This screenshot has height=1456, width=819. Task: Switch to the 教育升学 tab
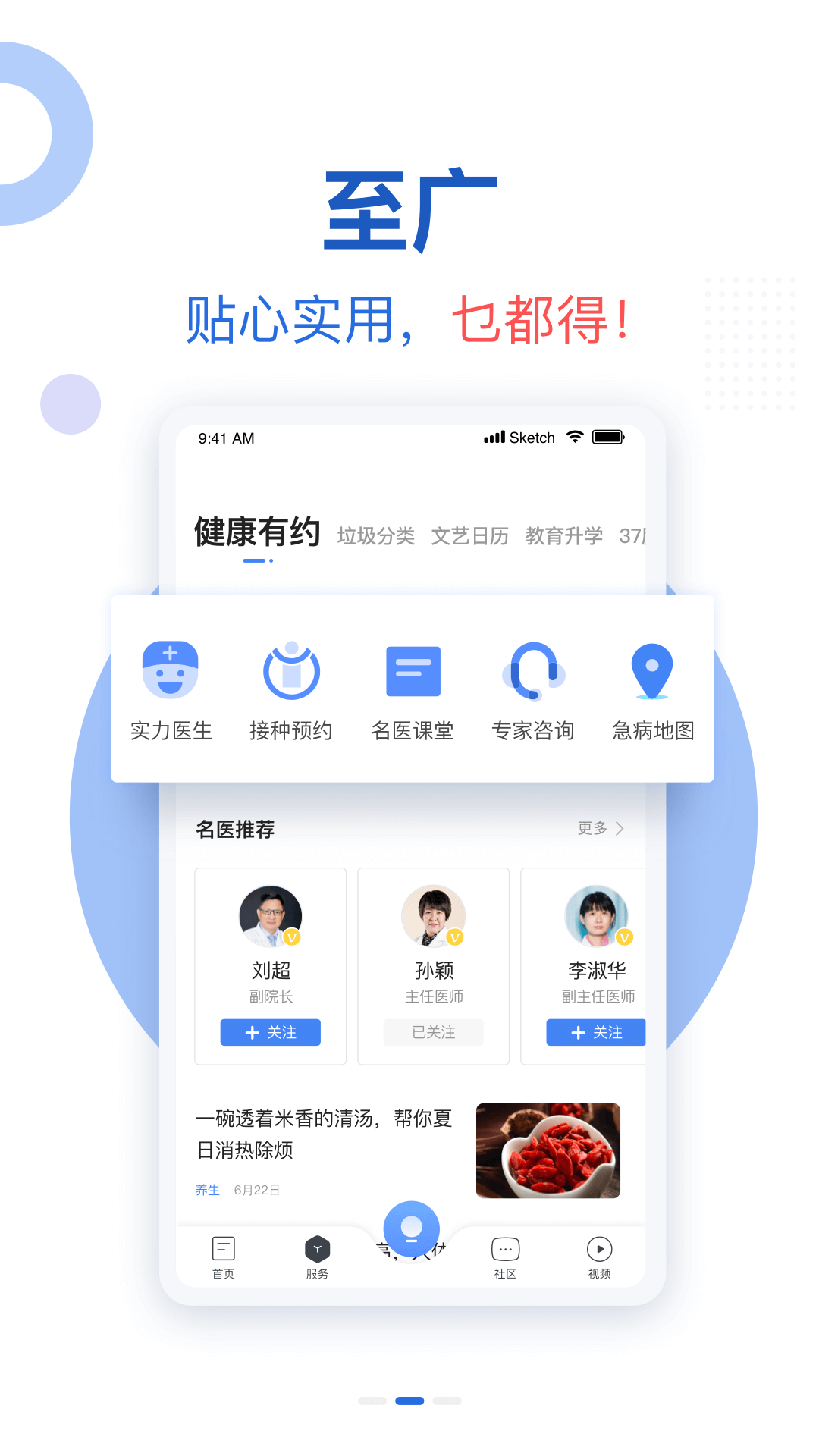[563, 535]
